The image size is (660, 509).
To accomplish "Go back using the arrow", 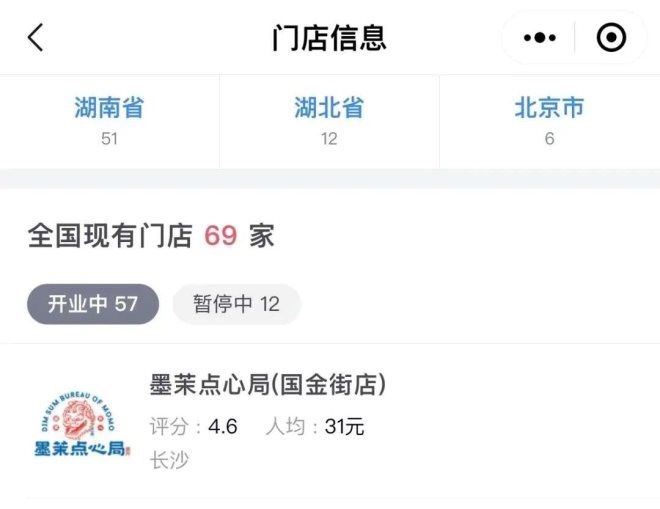I will (x=36, y=38).
